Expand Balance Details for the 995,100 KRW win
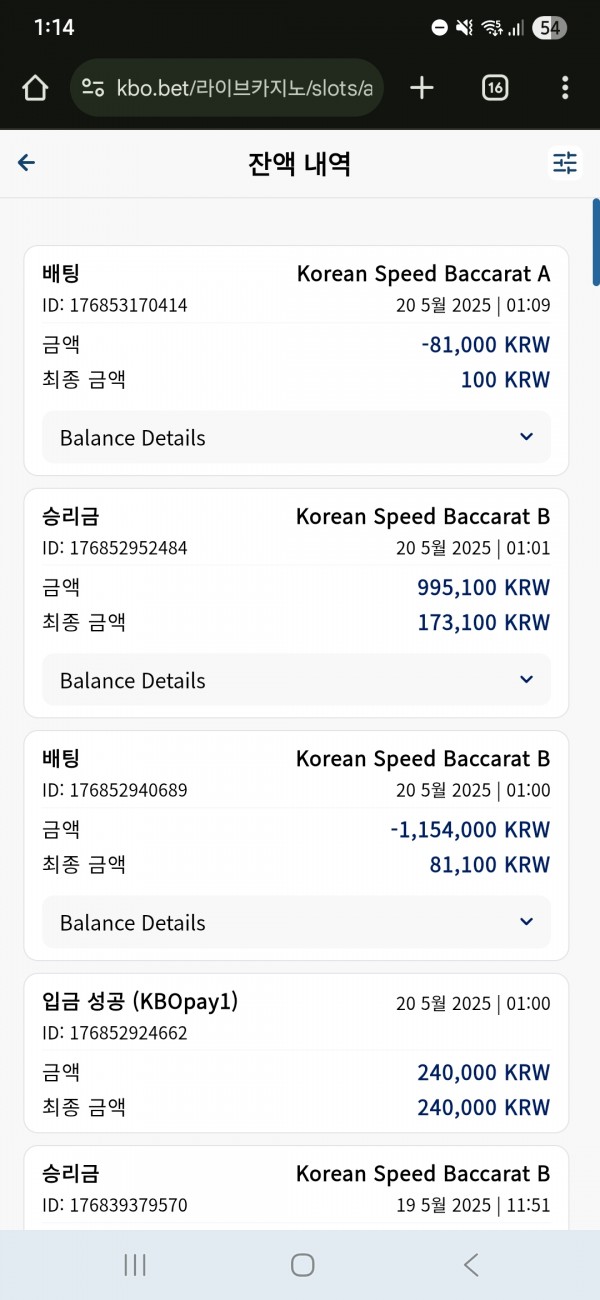600x1300 pixels. 296,680
